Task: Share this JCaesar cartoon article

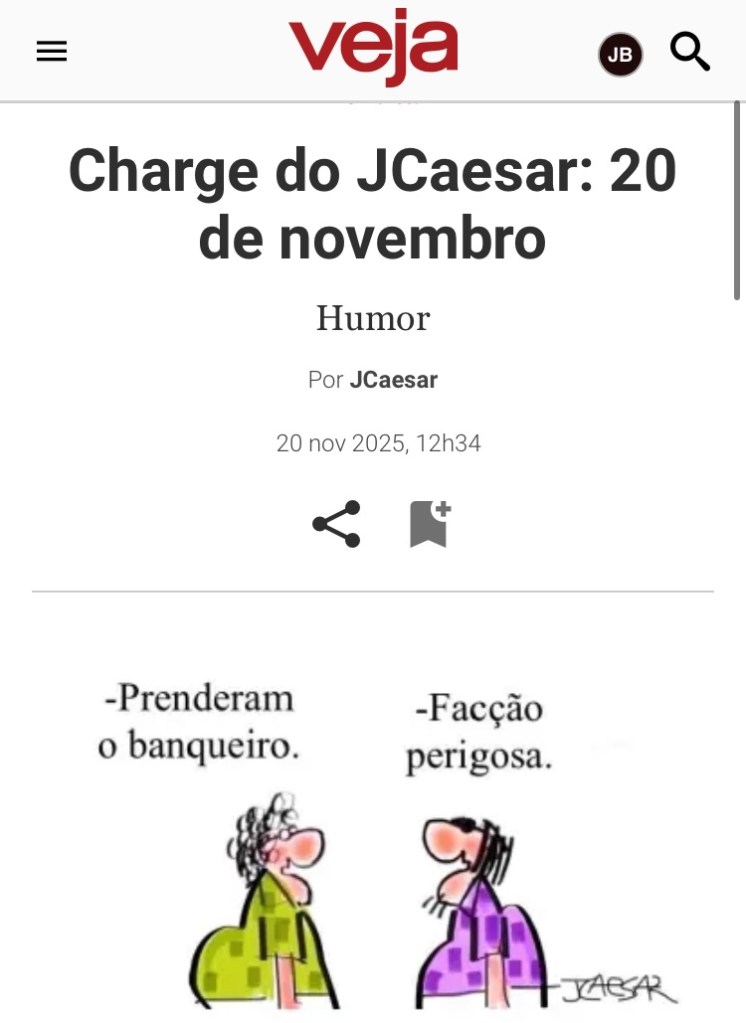Action: pyautogui.click(x=336, y=524)
